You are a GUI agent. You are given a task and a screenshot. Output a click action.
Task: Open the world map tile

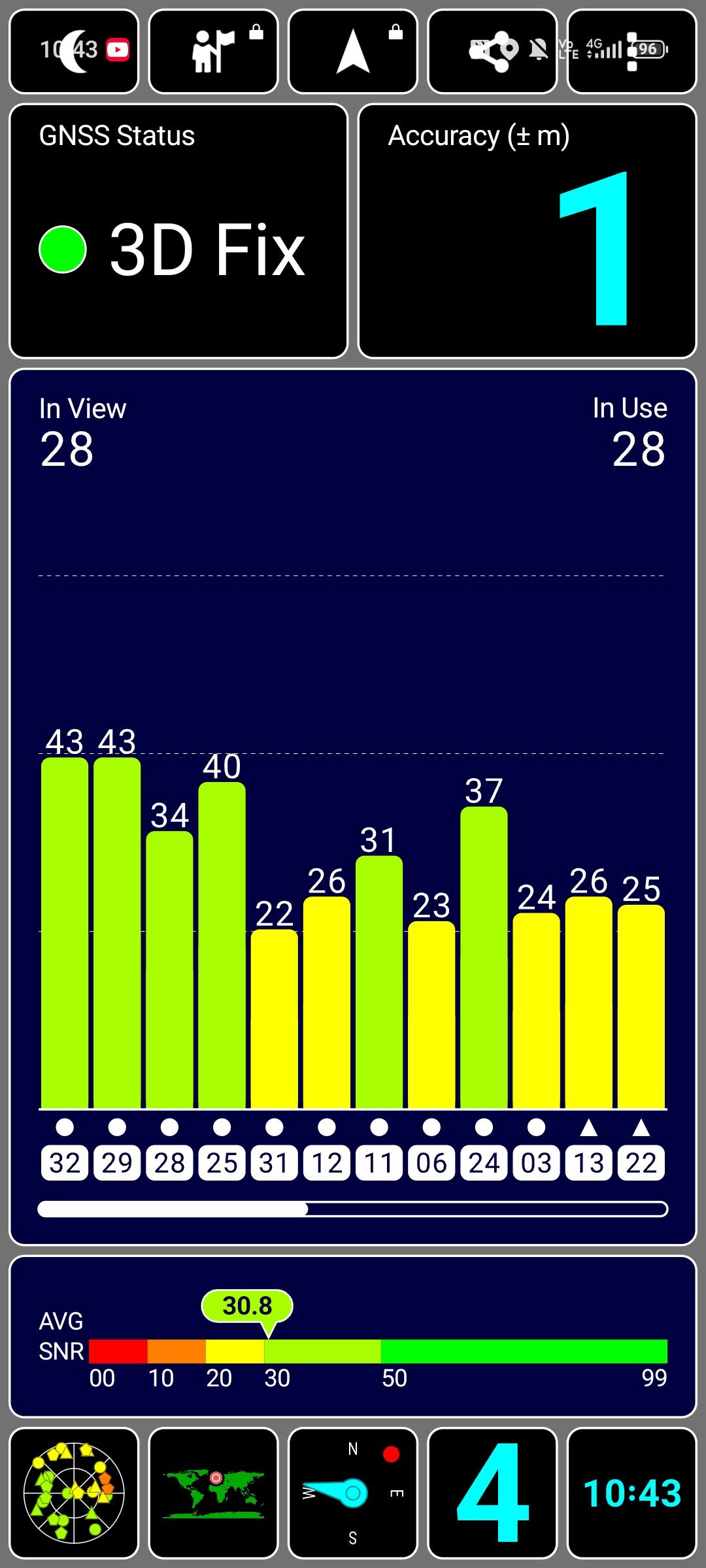click(x=213, y=1493)
